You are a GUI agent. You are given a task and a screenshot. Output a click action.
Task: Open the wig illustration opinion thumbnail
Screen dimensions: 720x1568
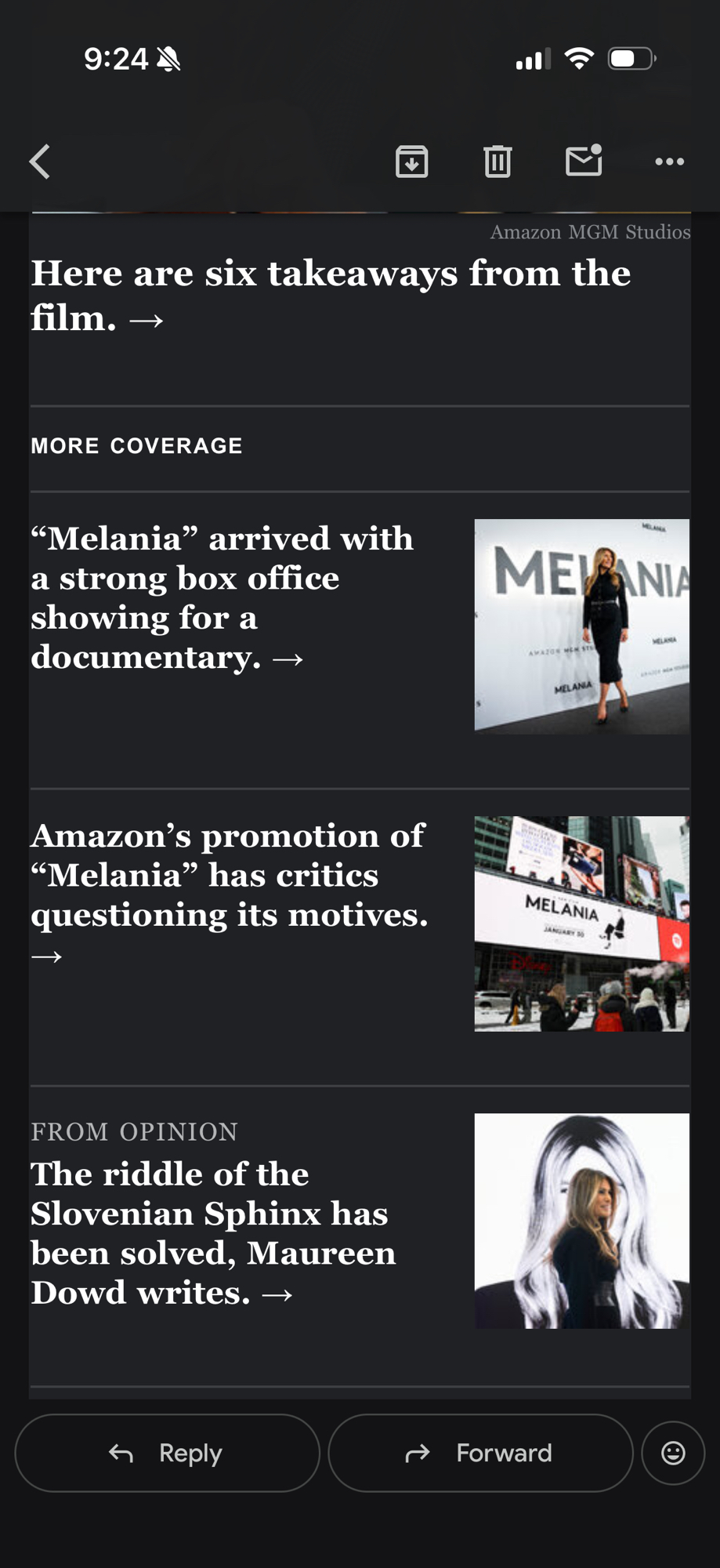pyautogui.click(x=581, y=1221)
